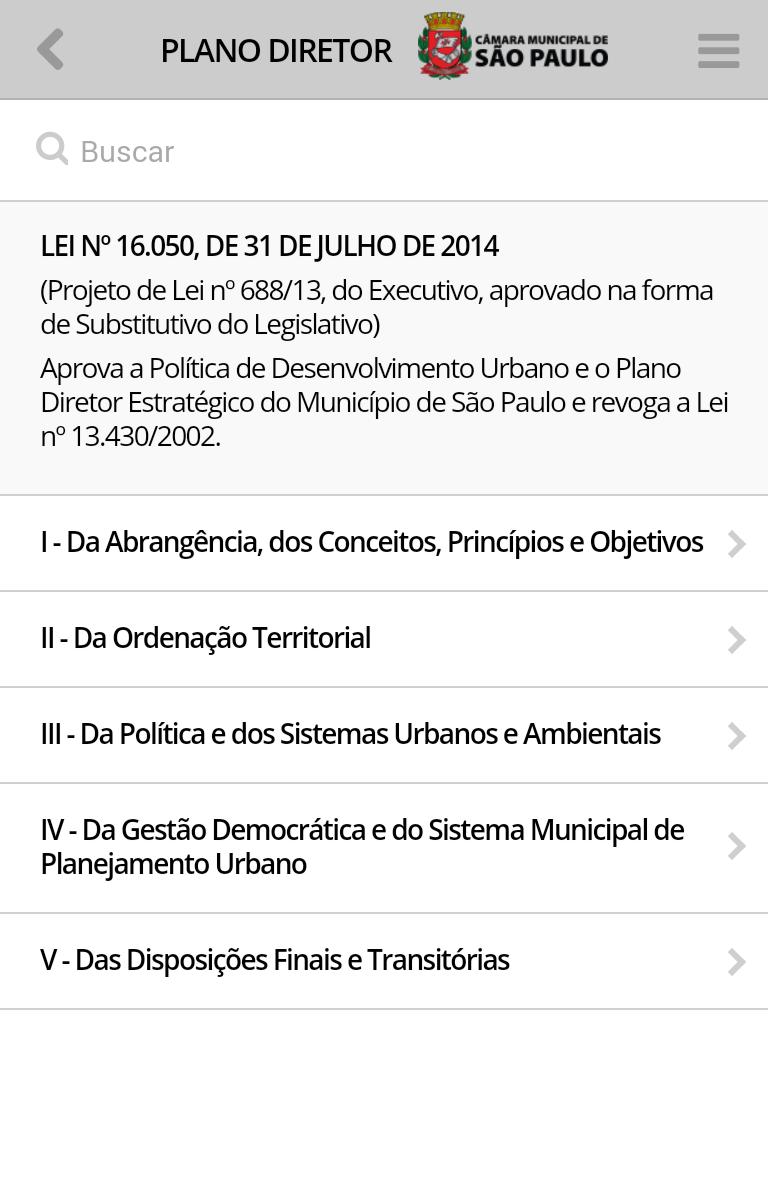Tap the arrow next to chapter V
Image resolution: width=768 pixels, height=1184 pixels.
pos(737,961)
